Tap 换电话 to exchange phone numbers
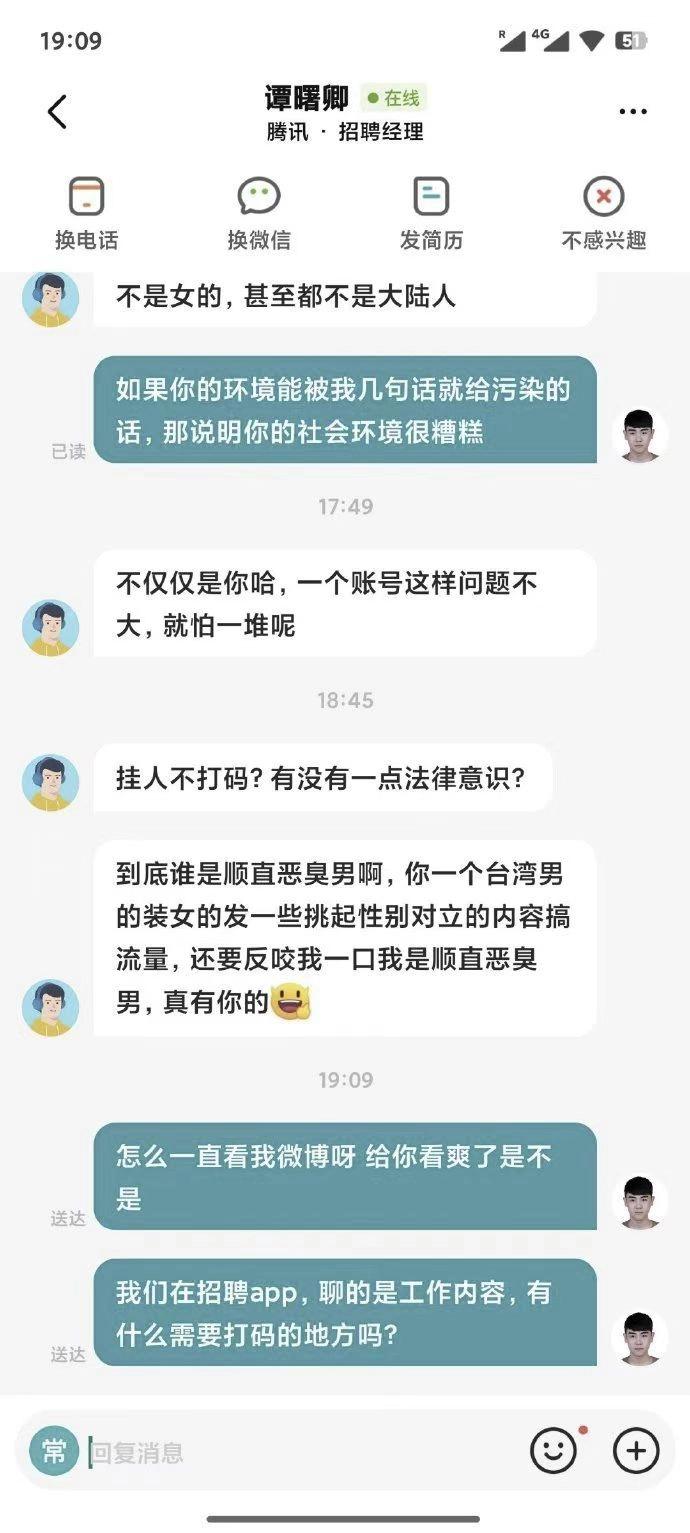This screenshot has width=690, height=1533. [86, 213]
